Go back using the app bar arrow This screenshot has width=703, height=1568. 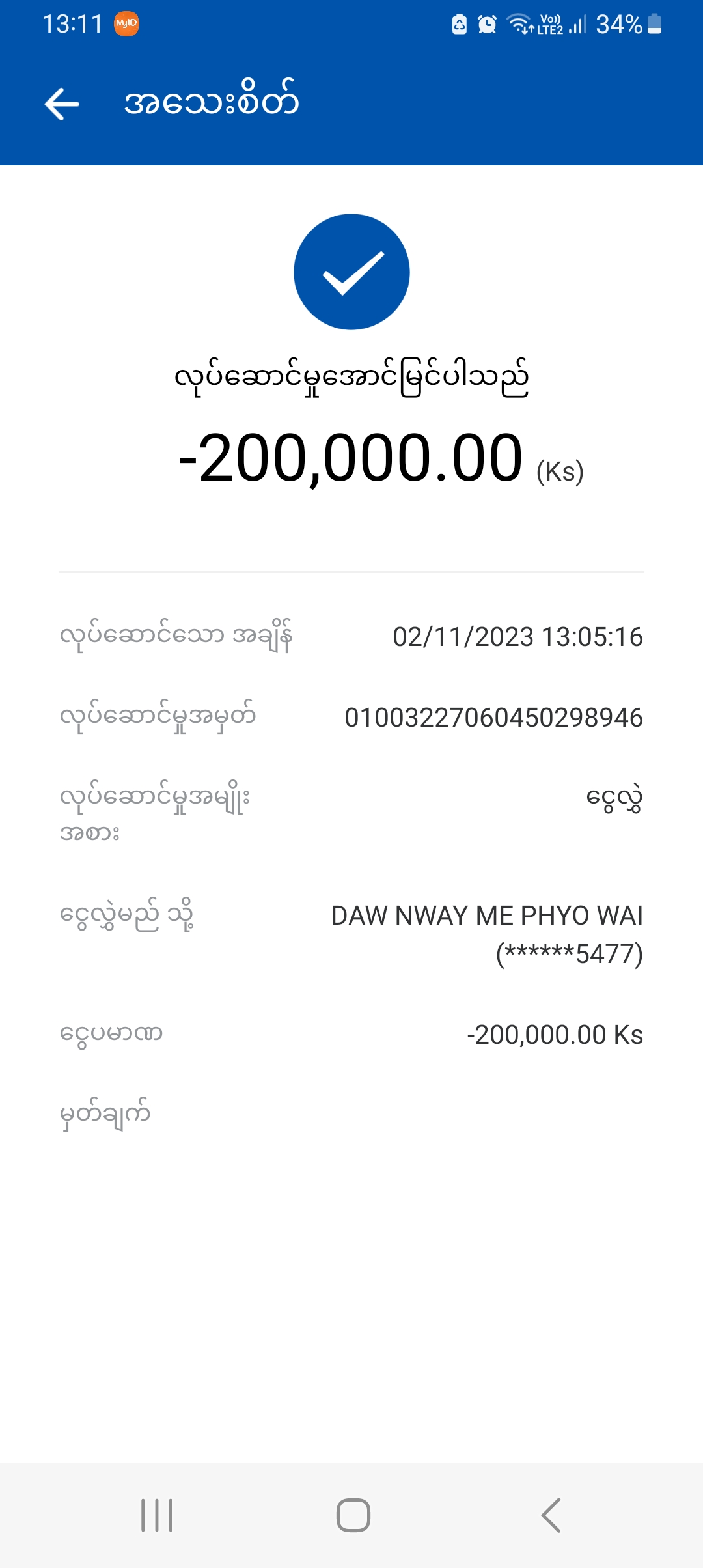[62, 104]
